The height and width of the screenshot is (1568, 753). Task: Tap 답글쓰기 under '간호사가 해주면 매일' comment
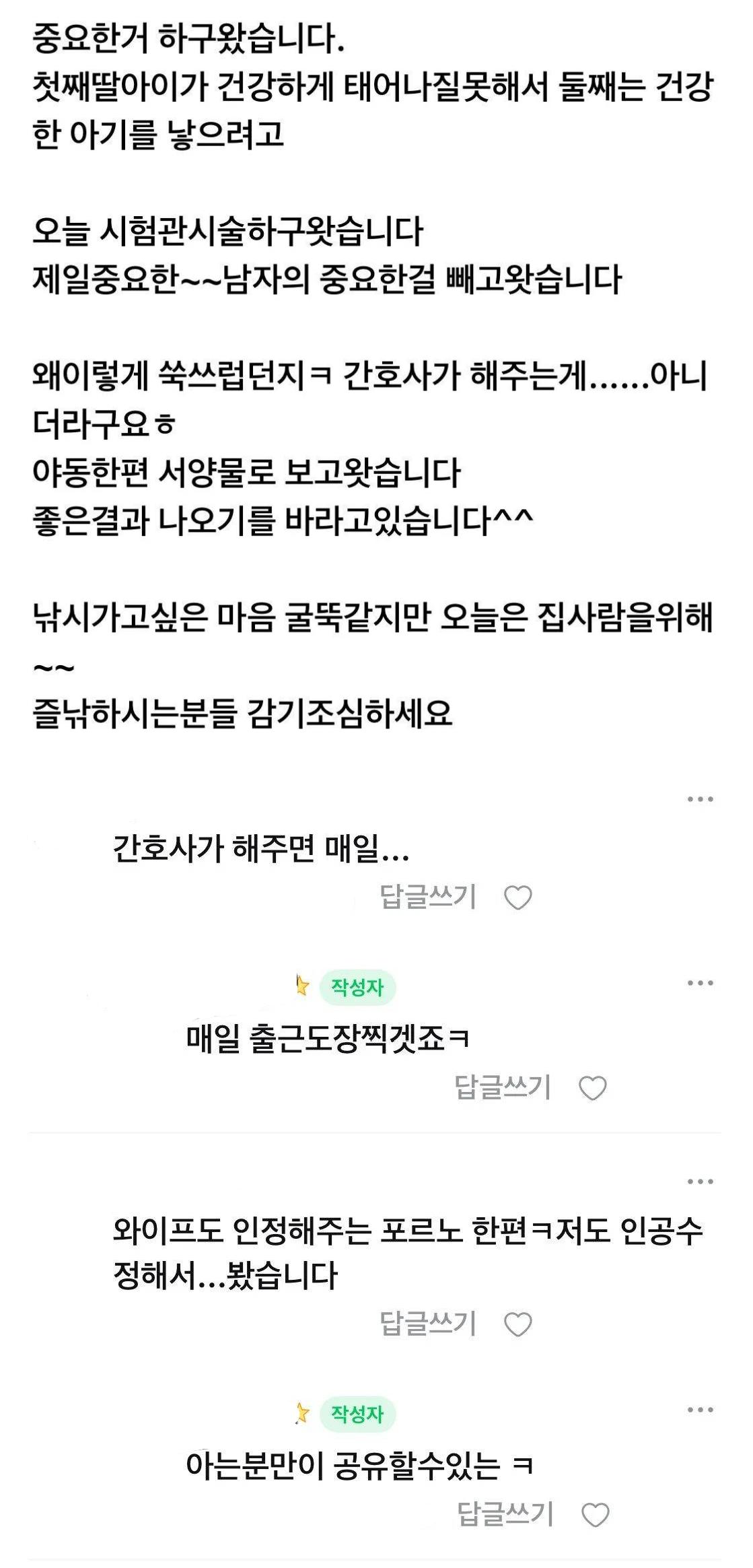point(428,897)
